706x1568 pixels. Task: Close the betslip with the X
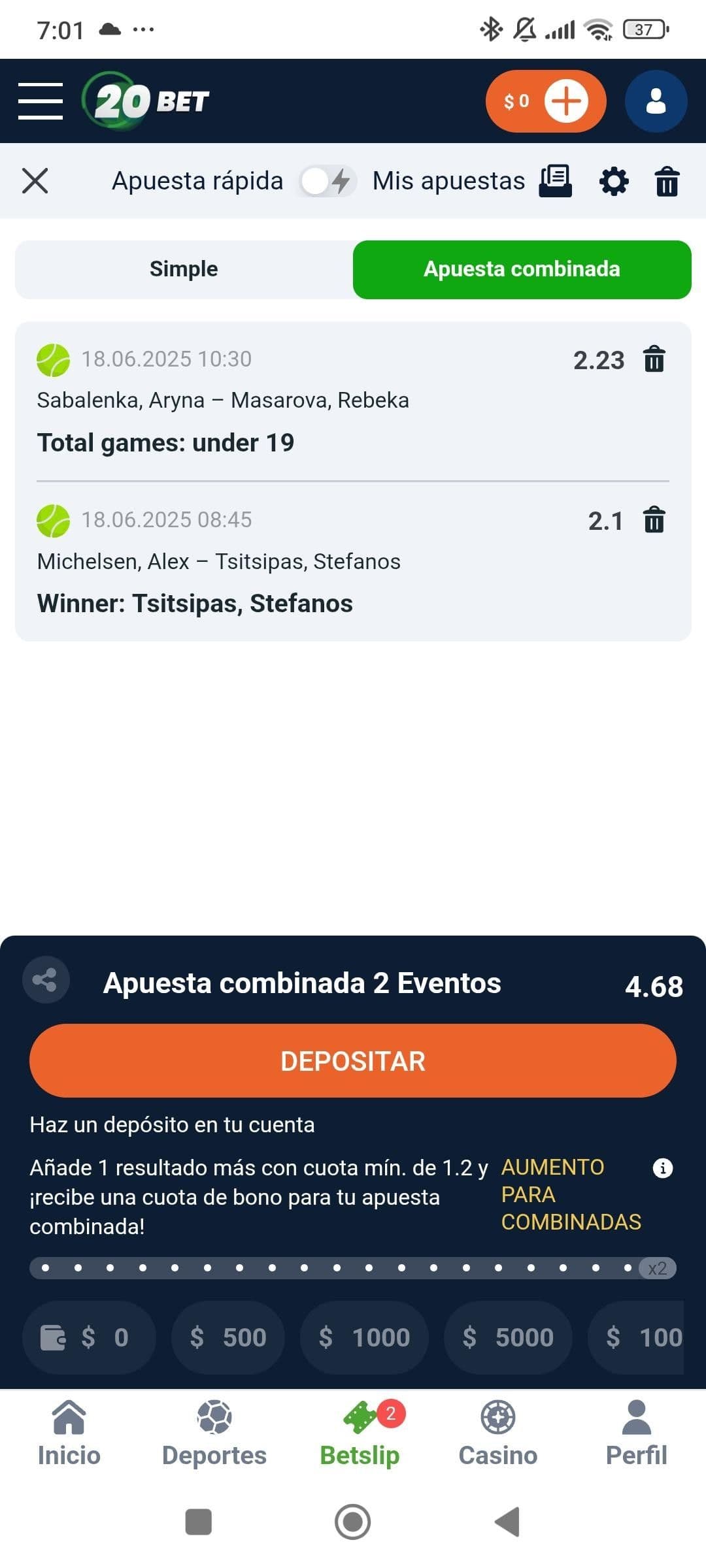pyautogui.click(x=36, y=181)
